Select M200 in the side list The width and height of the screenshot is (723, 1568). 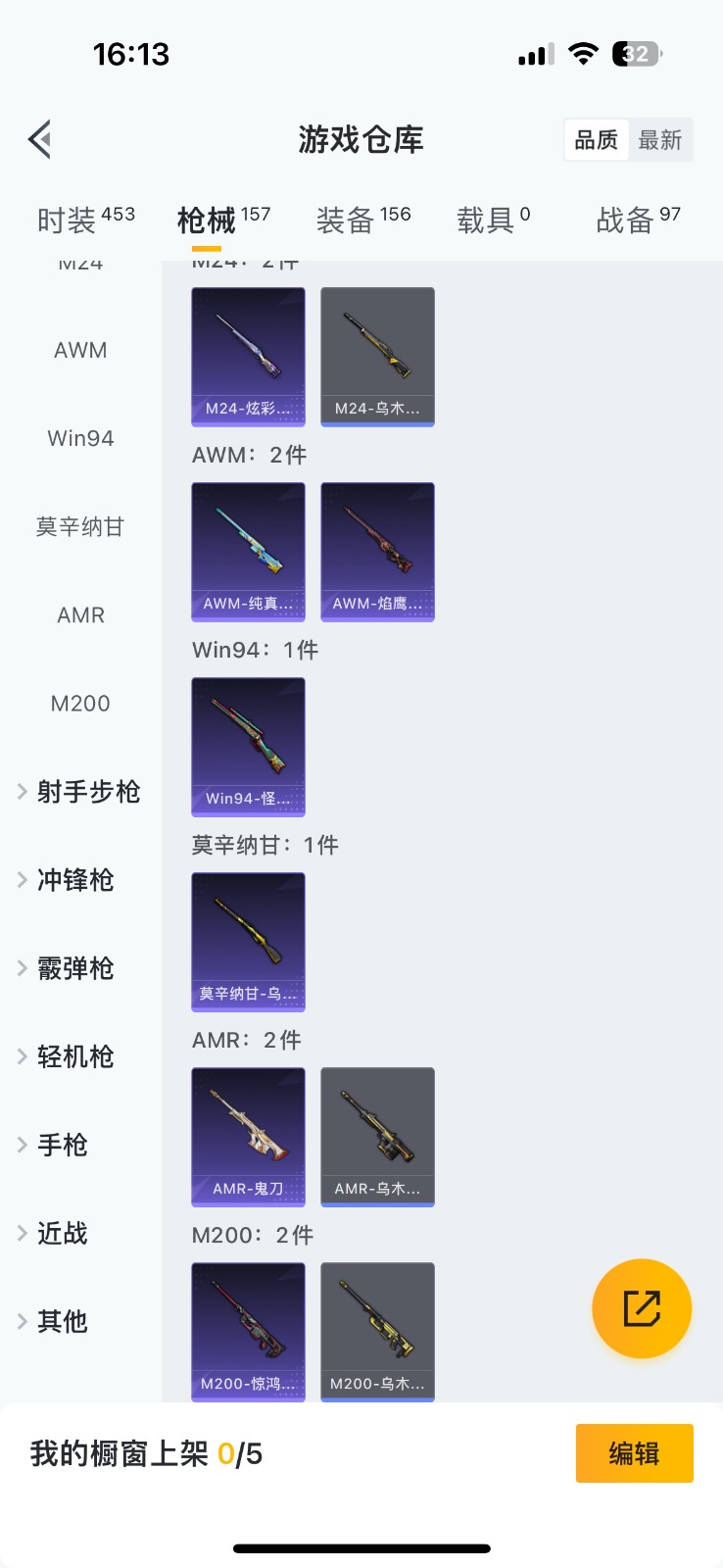click(x=80, y=704)
